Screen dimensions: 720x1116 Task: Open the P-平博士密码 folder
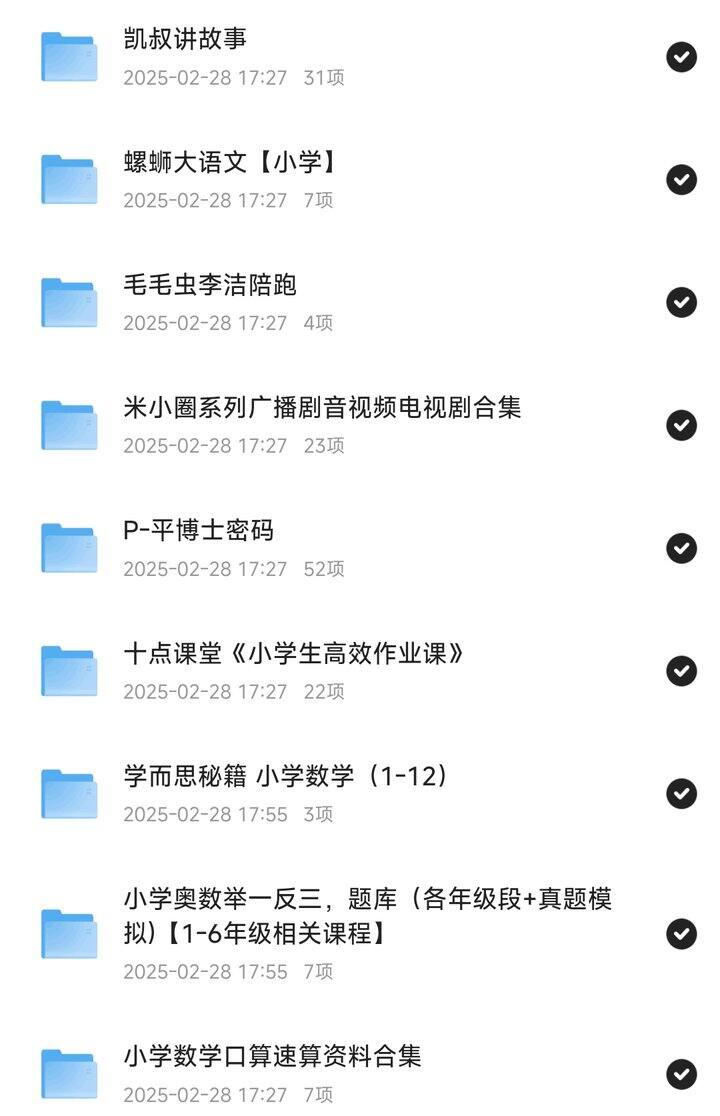click(x=198, y=531)
